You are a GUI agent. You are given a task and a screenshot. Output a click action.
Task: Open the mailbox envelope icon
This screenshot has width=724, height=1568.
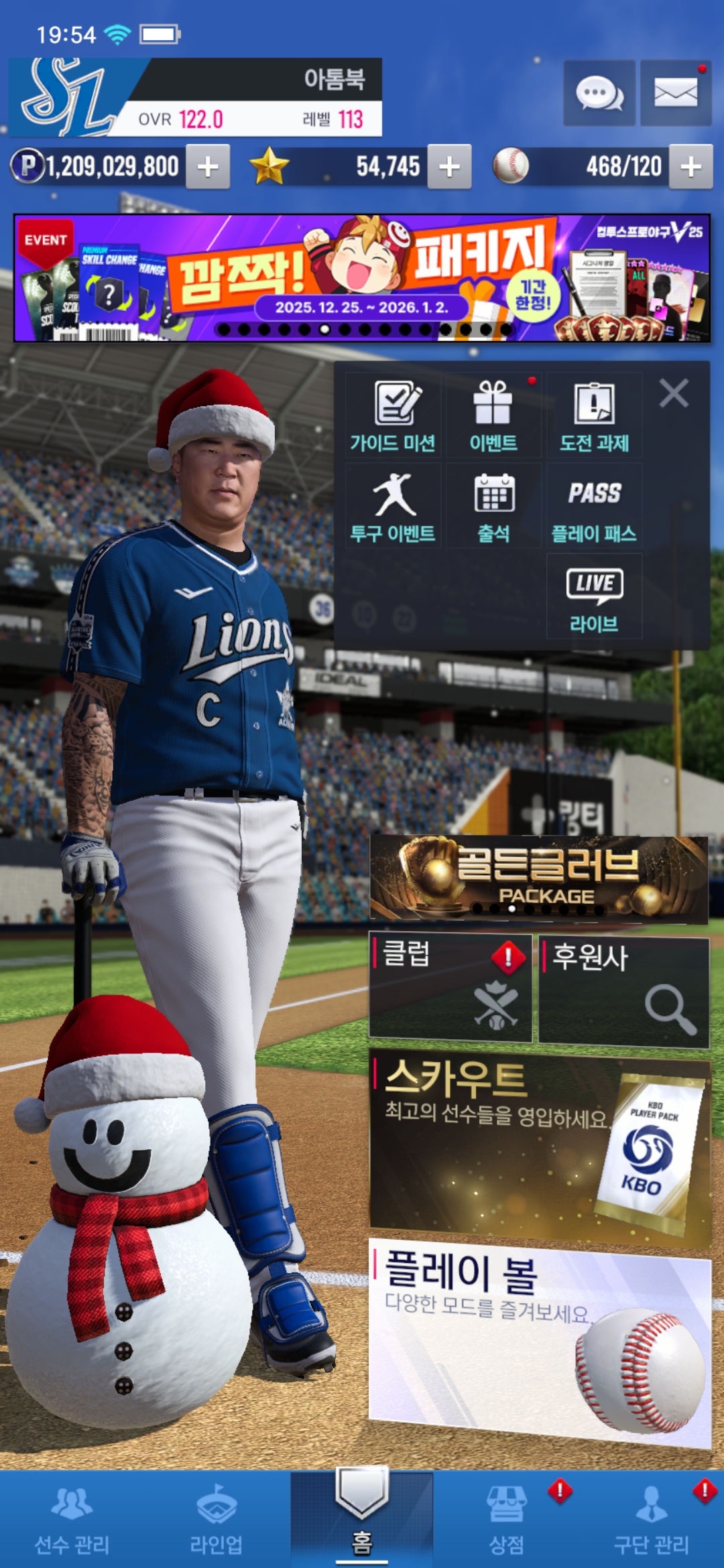pos(675,93)
